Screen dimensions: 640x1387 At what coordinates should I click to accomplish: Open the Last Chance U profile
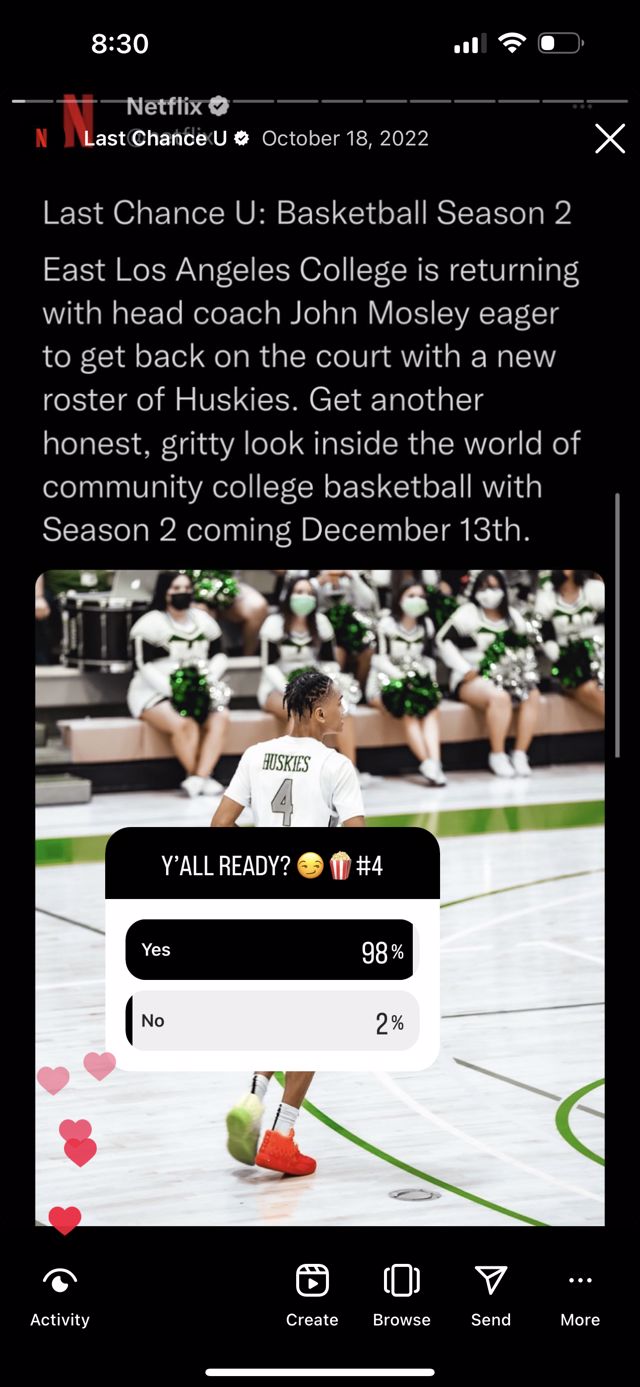tap(155, 139)
